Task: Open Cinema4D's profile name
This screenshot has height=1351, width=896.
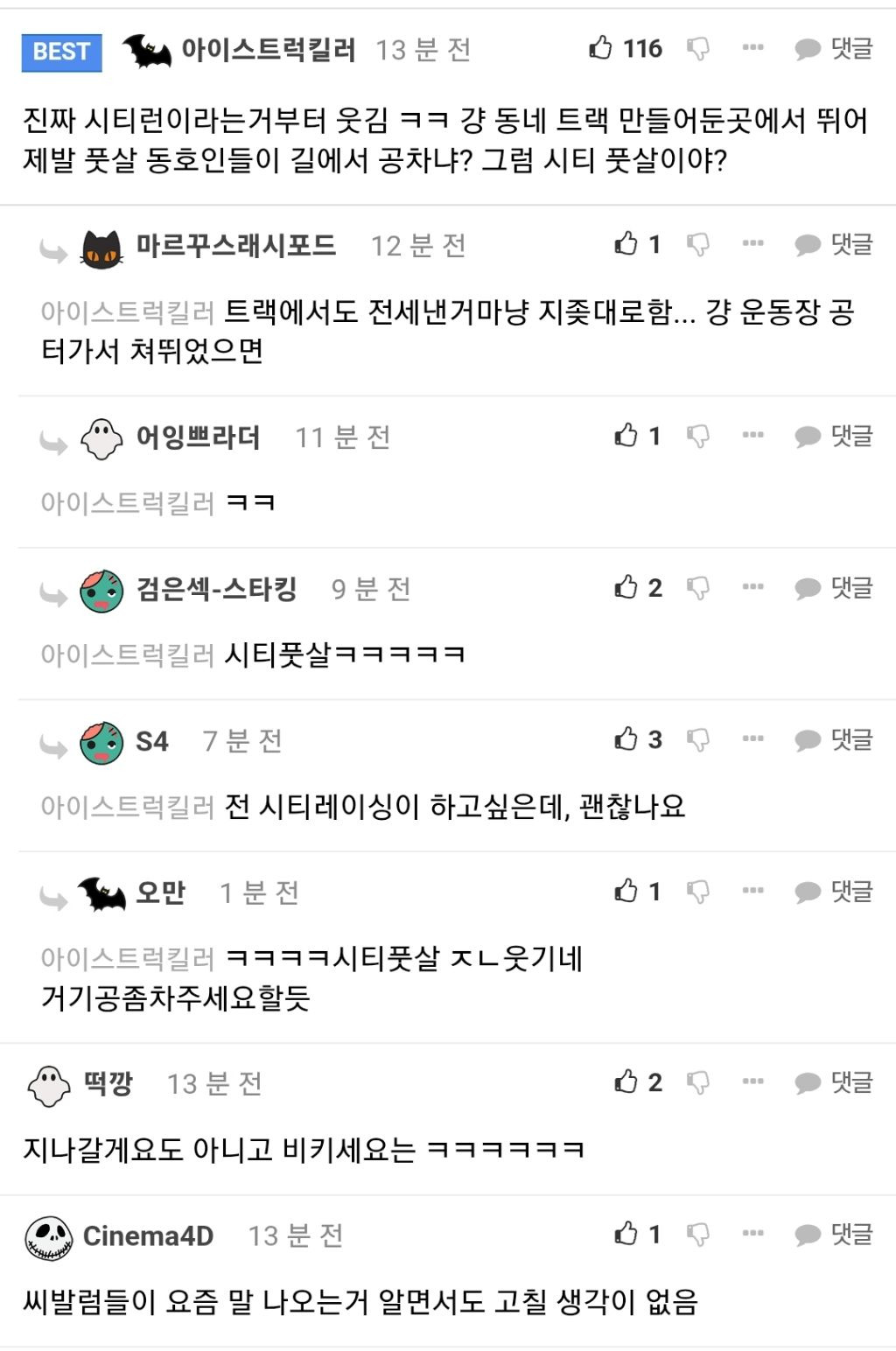Action: click(x=148, y=1235)
